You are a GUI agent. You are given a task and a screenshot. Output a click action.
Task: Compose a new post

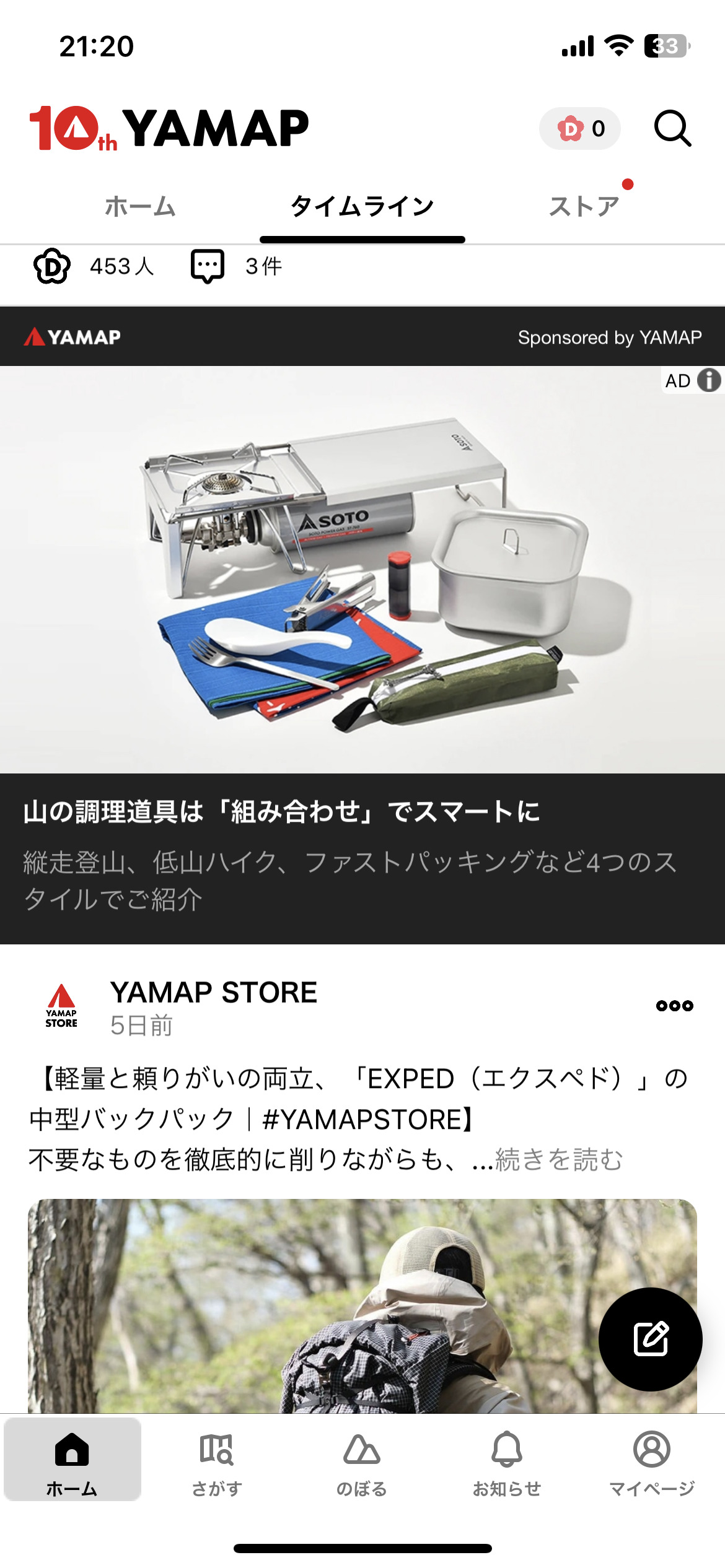pos(650,1339)
